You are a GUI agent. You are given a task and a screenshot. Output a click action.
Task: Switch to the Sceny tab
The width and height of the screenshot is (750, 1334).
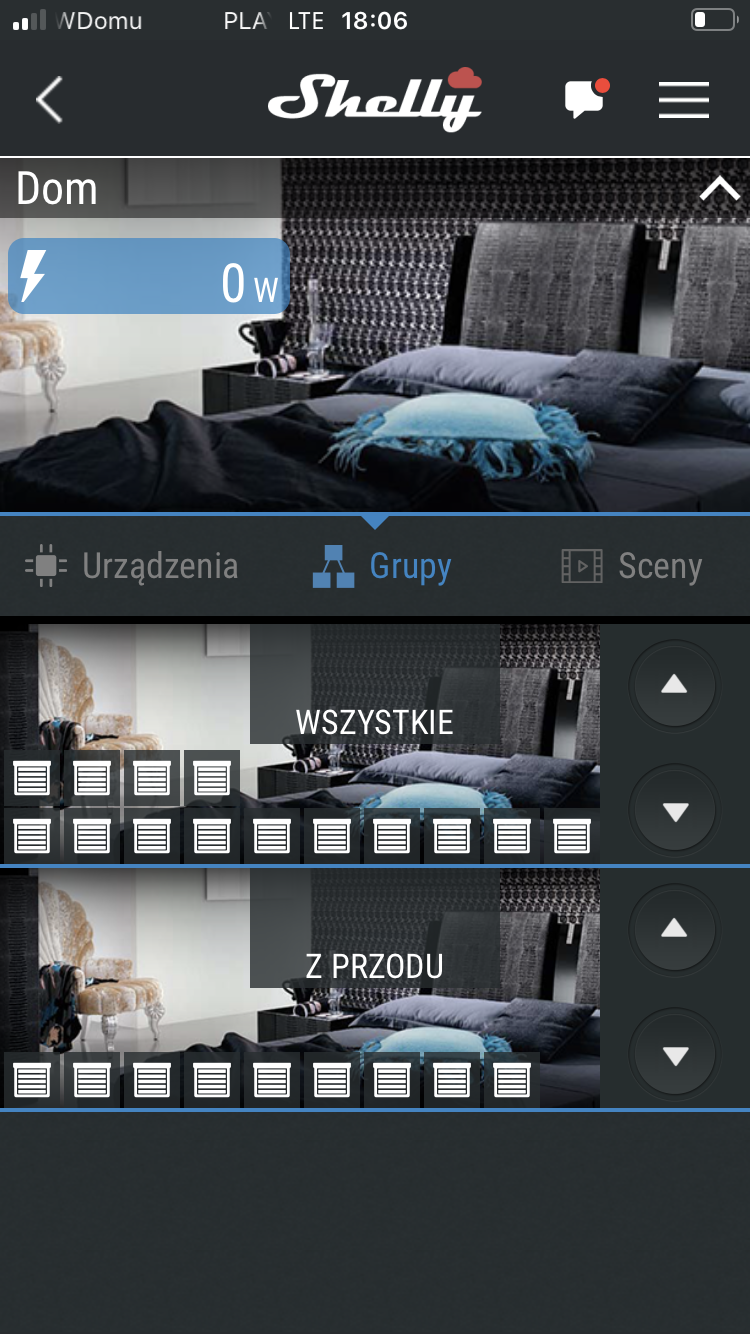coord(632,566)
